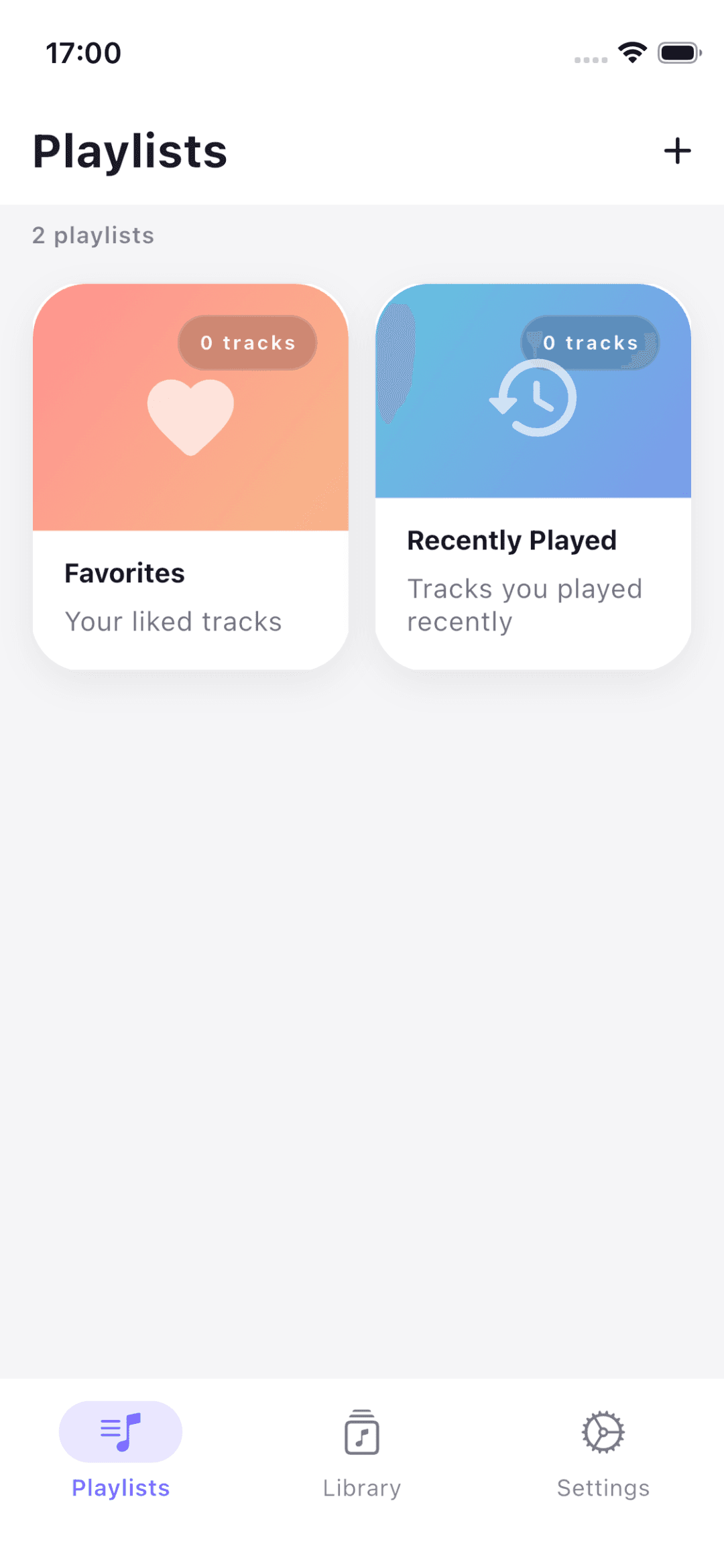This screenshot has height=1568, width=724.
Task: Click the '0 tracks' badge on Recently Played
Action: pyautogui.click(x=590, y=342)
